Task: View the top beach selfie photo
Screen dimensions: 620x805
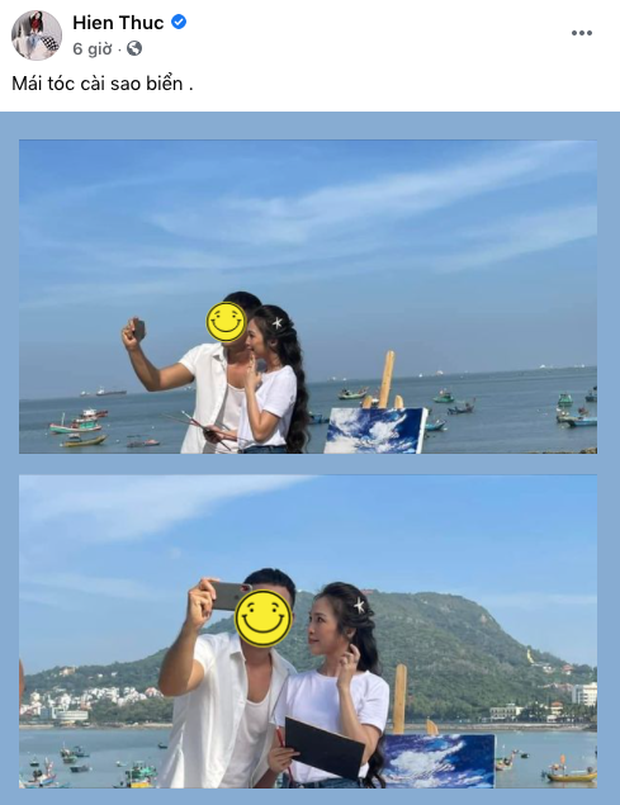Action: coord(308,297)
